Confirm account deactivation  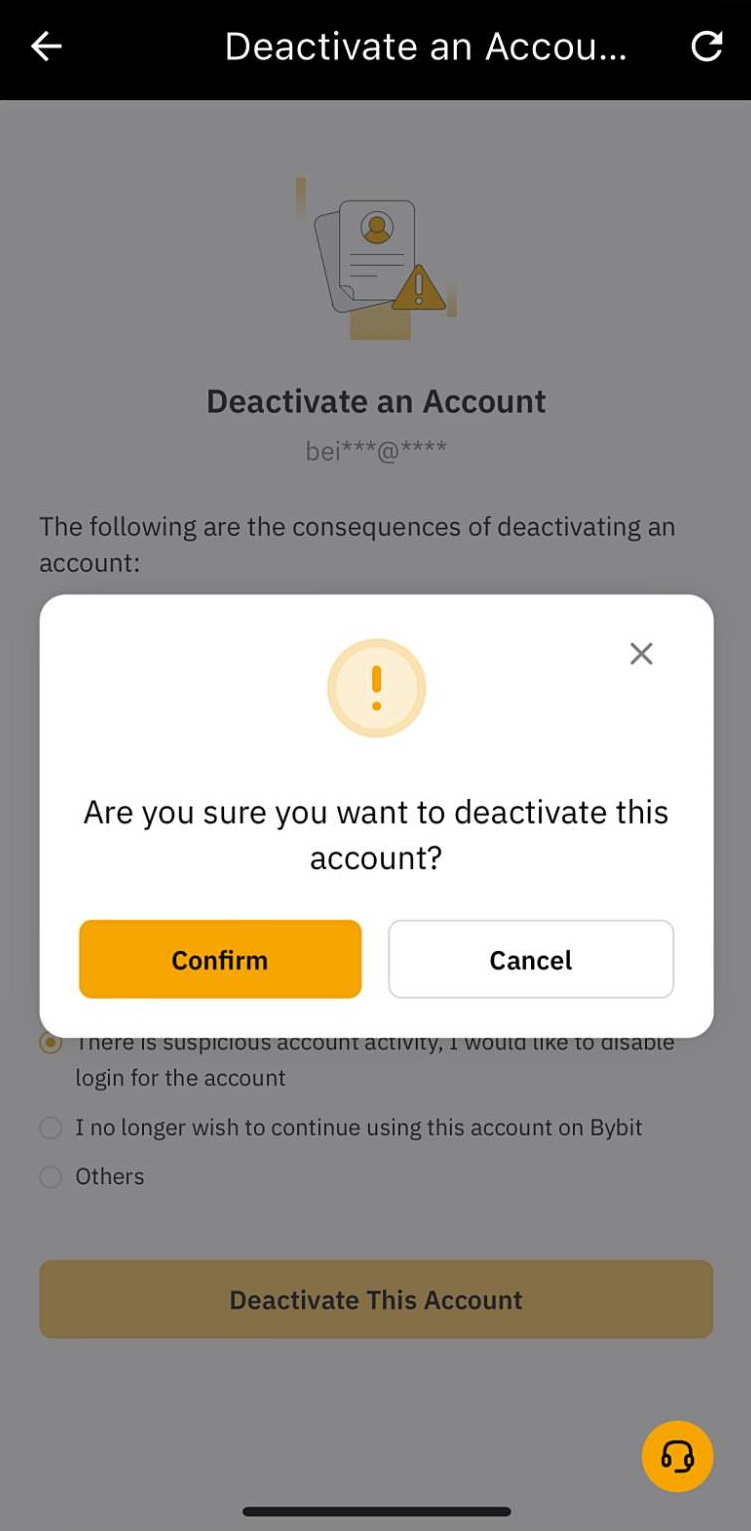coord(220,959)
